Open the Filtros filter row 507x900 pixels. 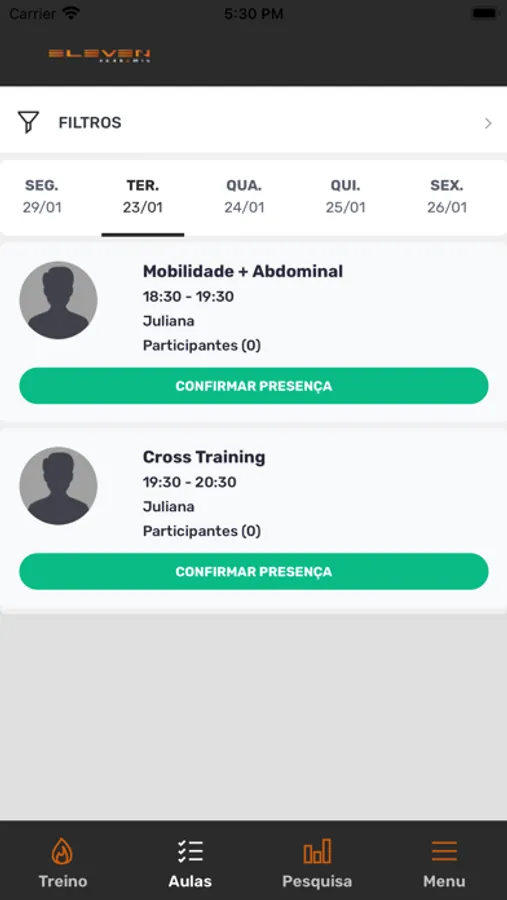[253, 122]
